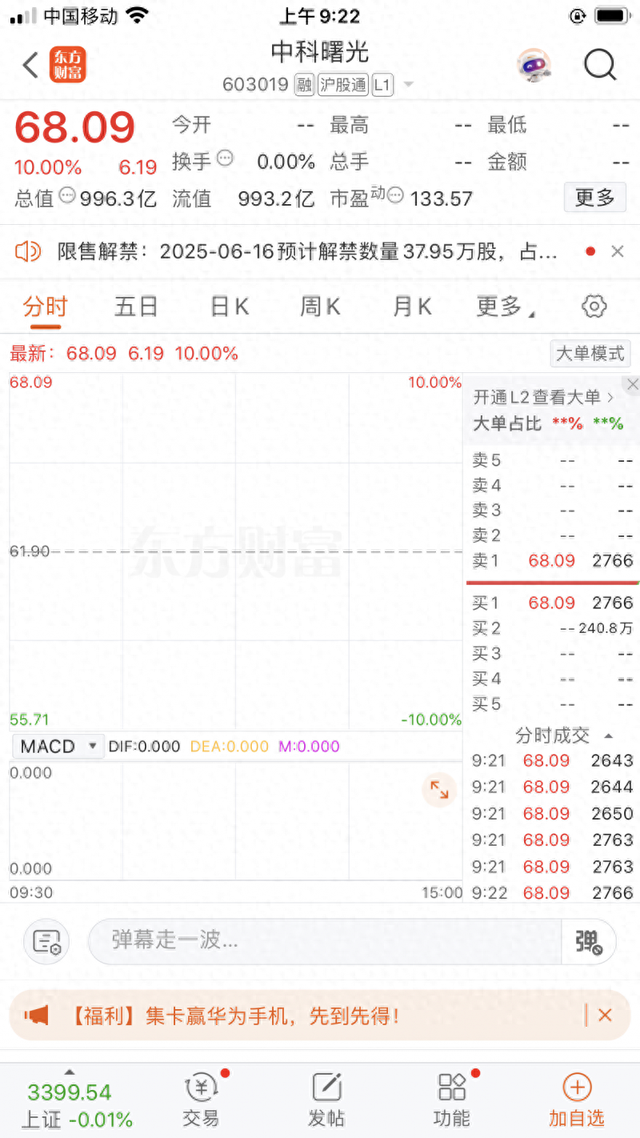Tap the 弹幕走一波 input field
640x1138 pixels.
(324, 940)
